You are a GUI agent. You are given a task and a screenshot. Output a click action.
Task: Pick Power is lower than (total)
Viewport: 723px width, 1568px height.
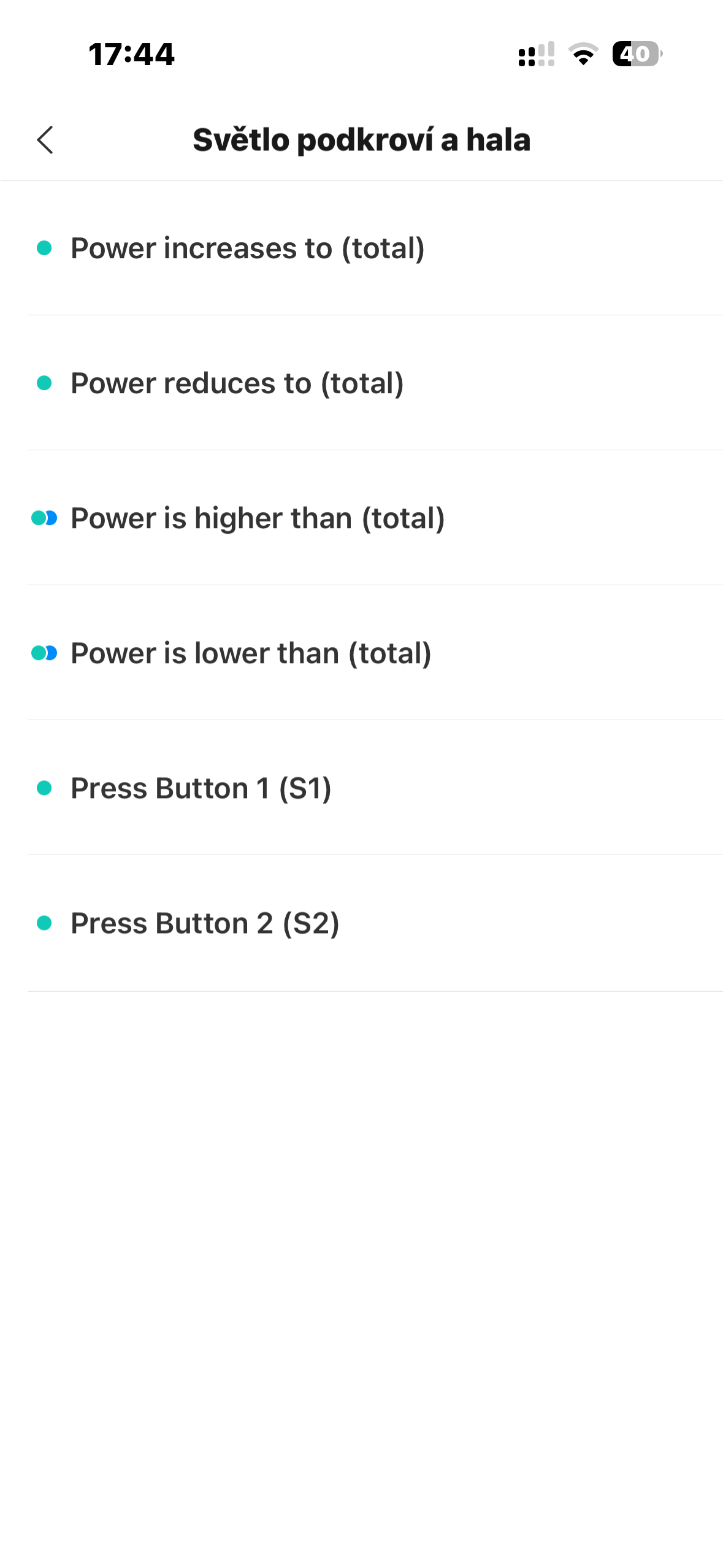tap(362, 653)
